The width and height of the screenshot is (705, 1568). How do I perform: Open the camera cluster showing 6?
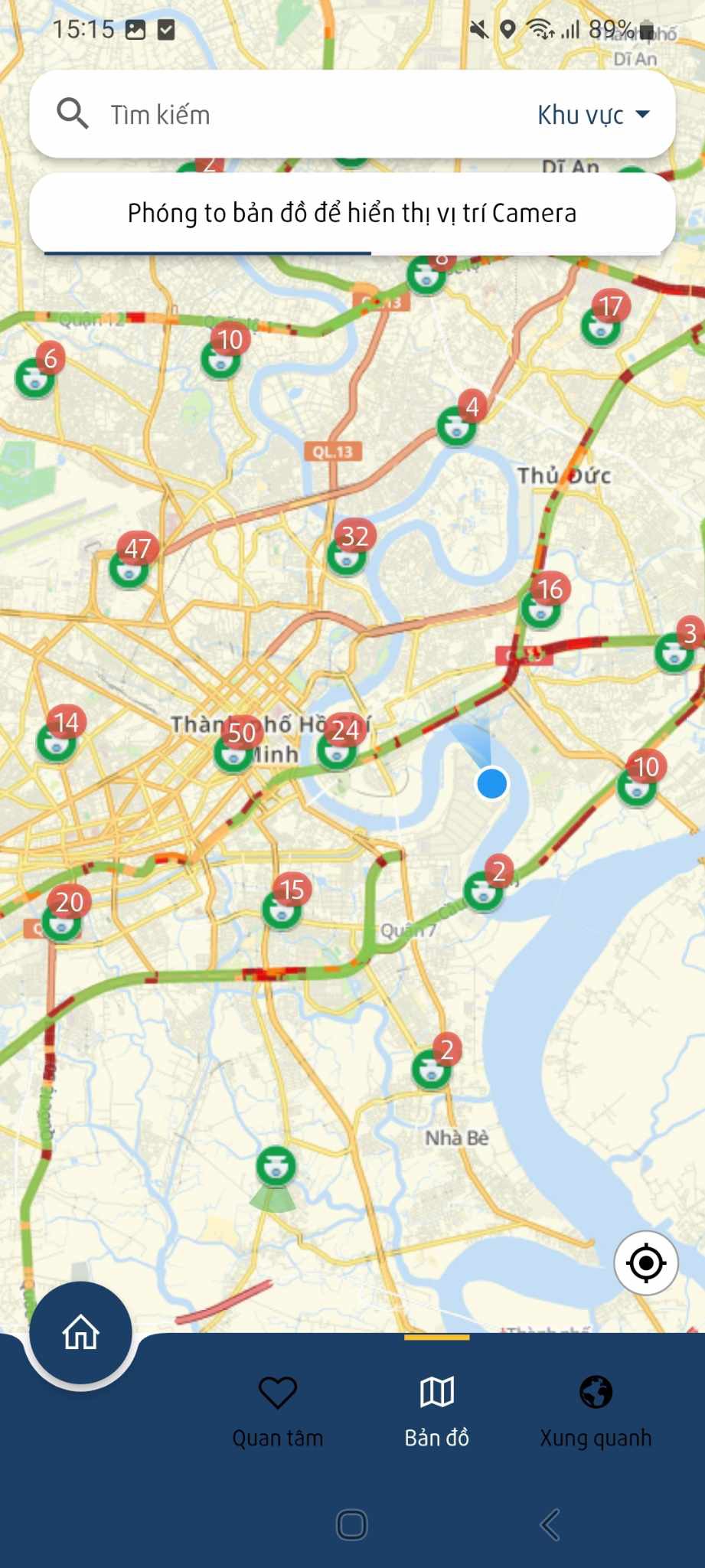(x=35, y=377)
